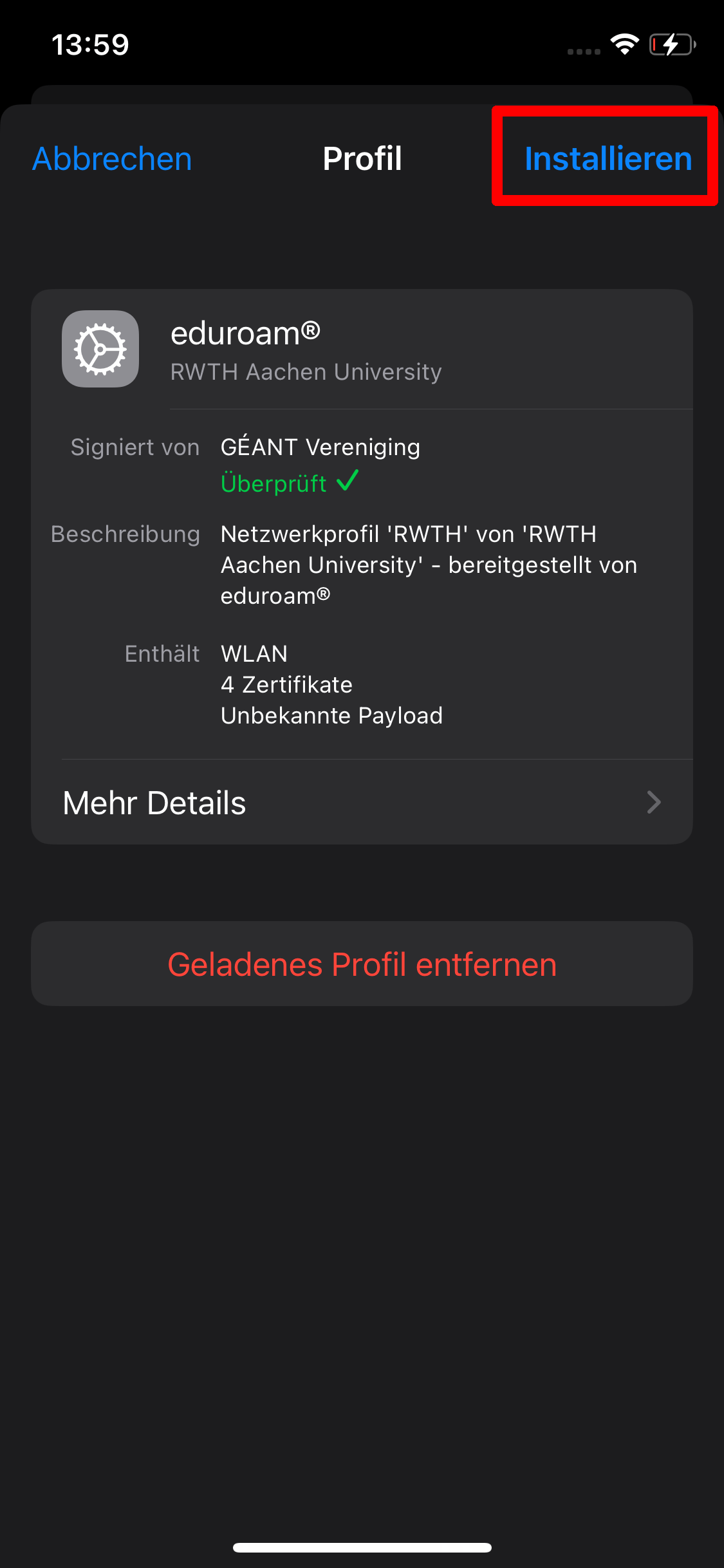Tap the RWTH Aachen University subtitle
724x1568 pixels.
(306, 372)
